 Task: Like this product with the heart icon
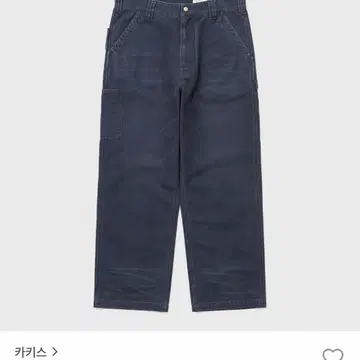tap(333, 354)
